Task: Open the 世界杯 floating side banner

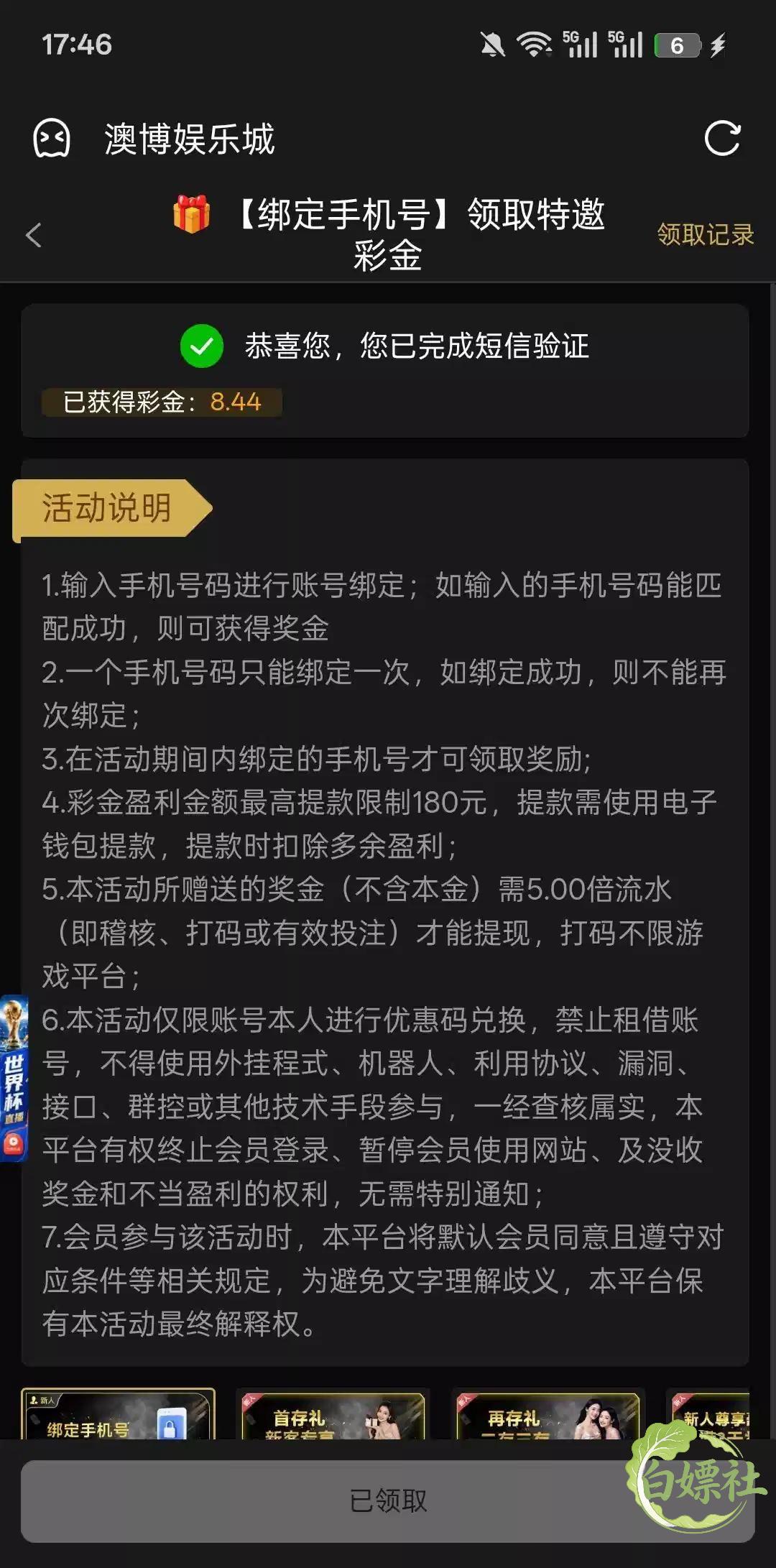Action: pos(14,1077)
